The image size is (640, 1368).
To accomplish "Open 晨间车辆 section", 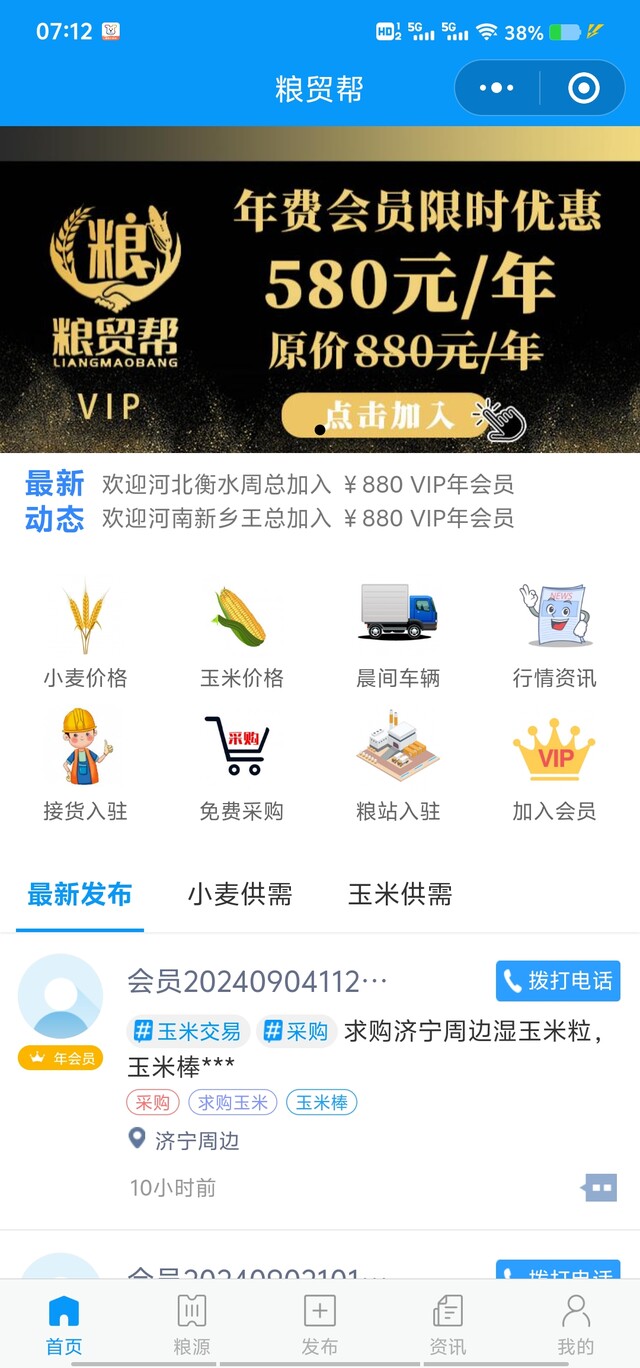I will point(398,634).
